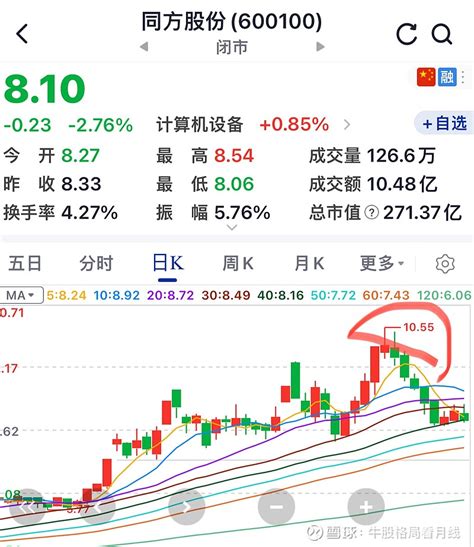Screen dimensions: 474x547
Task: Expand more quote details chevron
Action: click(232, 228)
